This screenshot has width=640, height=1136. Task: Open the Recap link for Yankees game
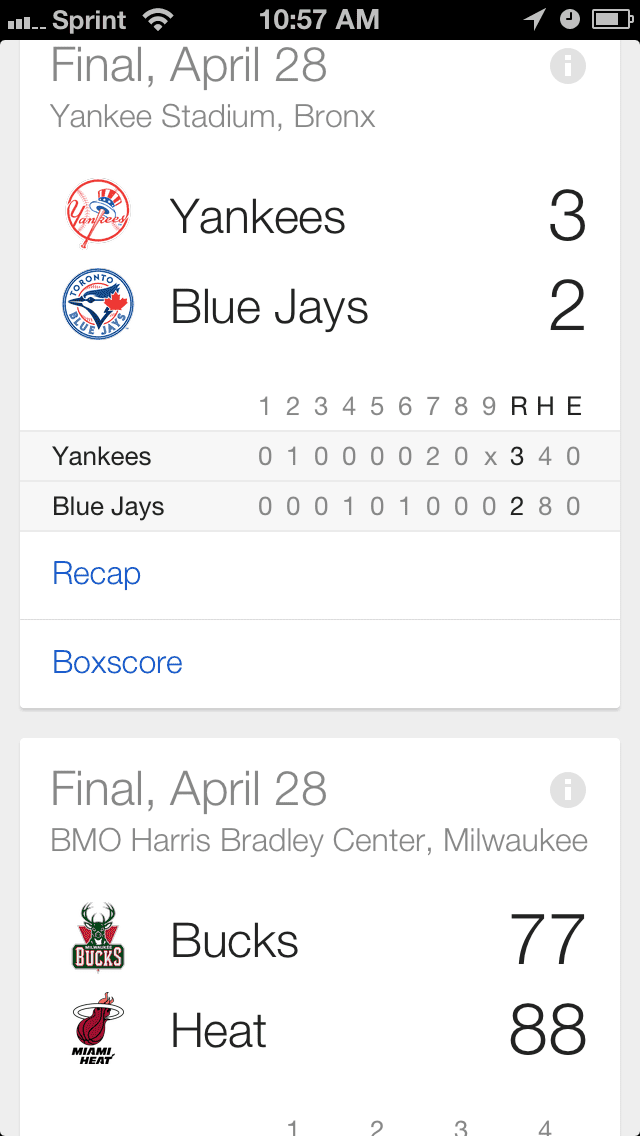(x=97, y=574)
